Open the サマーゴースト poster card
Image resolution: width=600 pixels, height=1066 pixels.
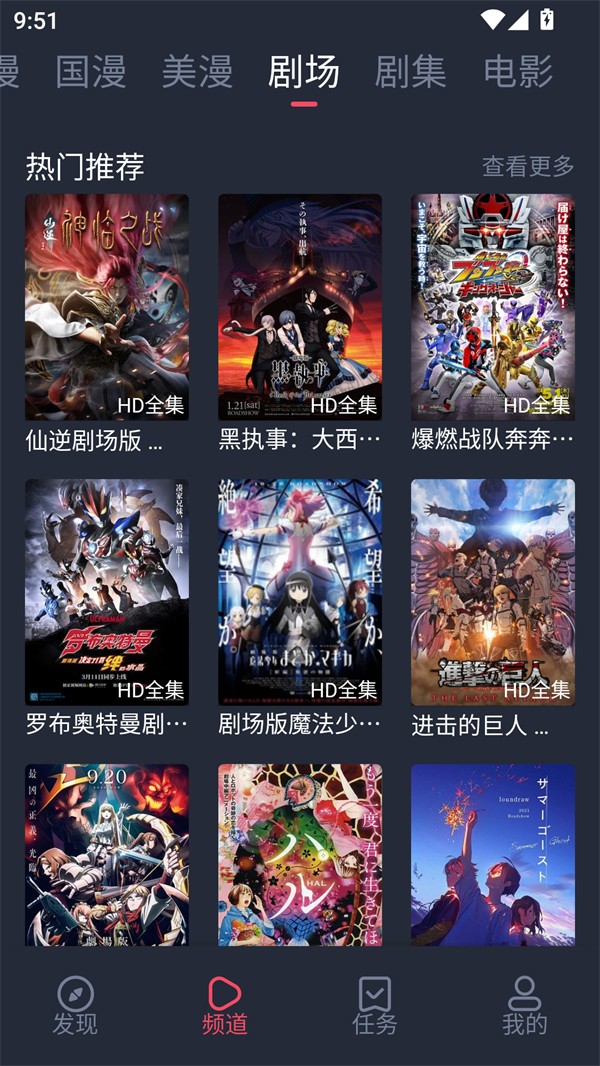[493, 855]
